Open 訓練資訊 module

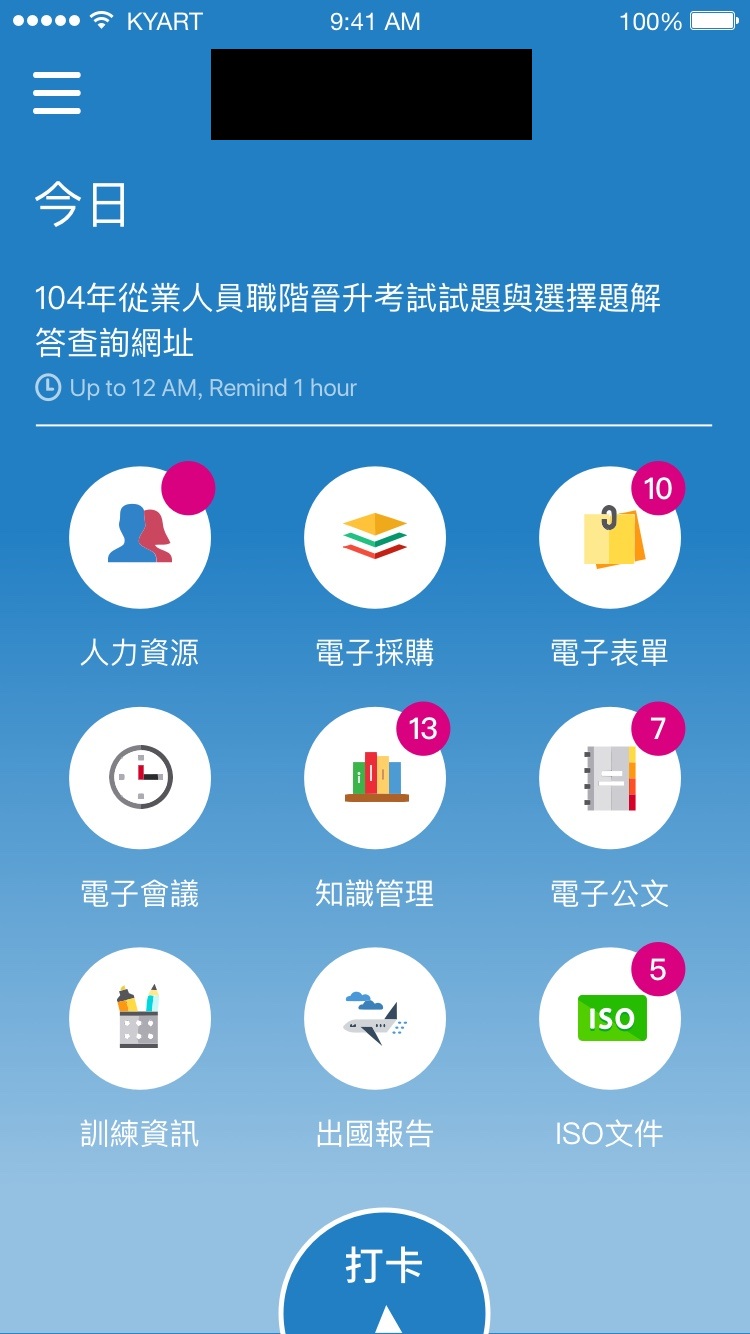click(x=140, y=1018)
